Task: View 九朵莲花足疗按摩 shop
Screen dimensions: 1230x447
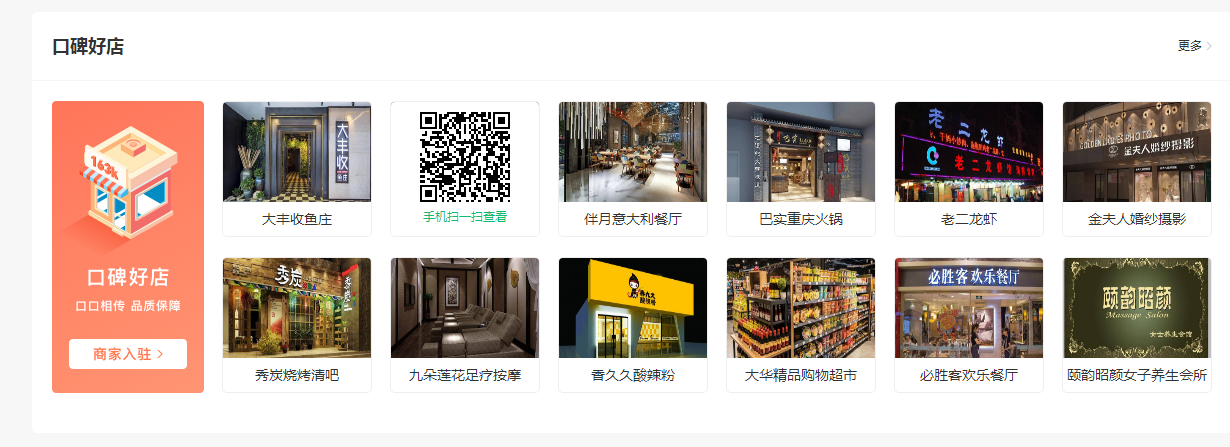Action: tap(465, 324)
